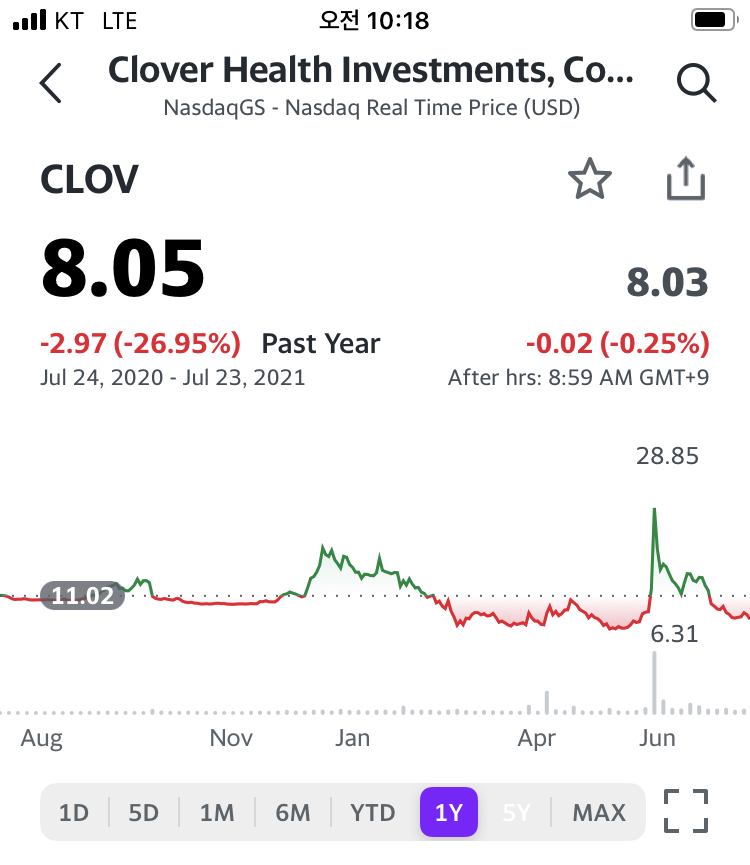This screenshot has height=865, width=750.
Task: Add CLOV to watchlist with star
Action: coord(589,180)
